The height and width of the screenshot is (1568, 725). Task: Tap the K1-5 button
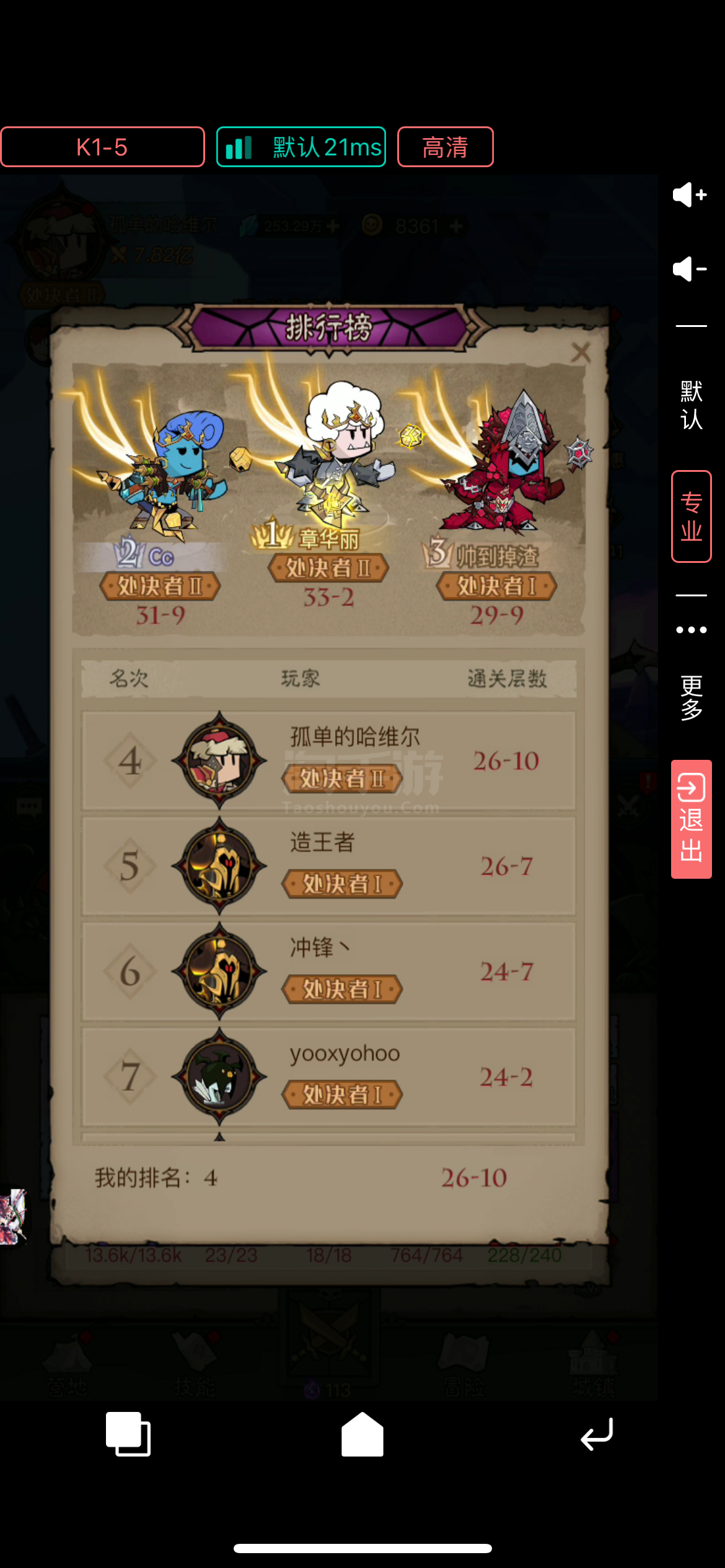[102, 147]
